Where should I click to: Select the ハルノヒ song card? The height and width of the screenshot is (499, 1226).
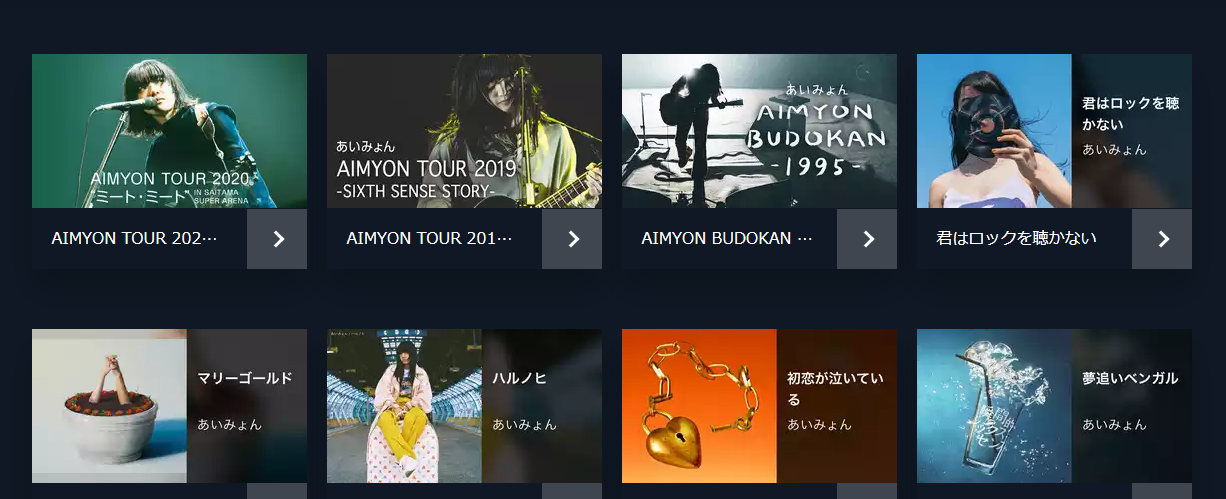click(464, 406)
